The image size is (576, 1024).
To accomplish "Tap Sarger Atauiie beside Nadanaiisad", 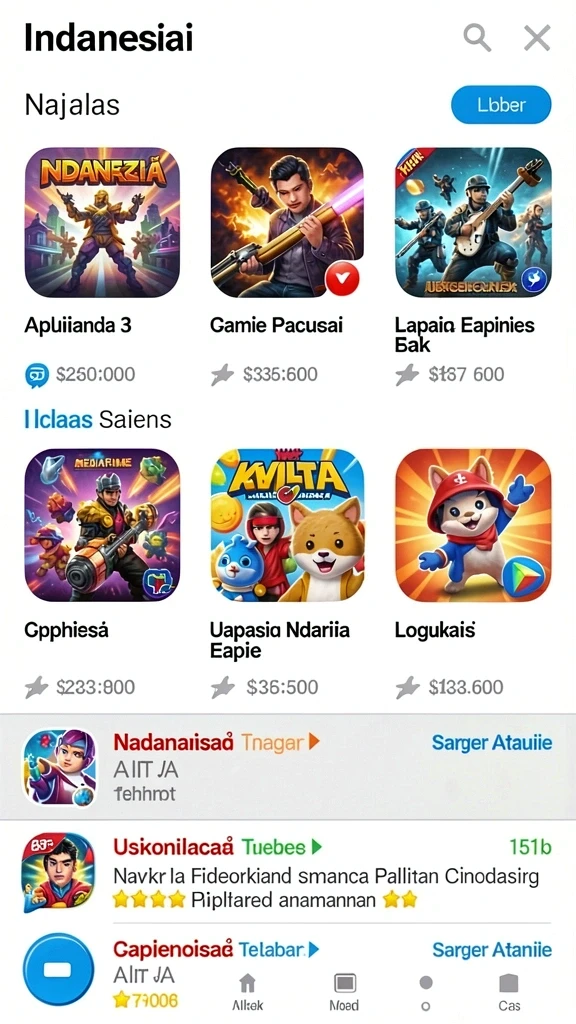I will (492, 743).
